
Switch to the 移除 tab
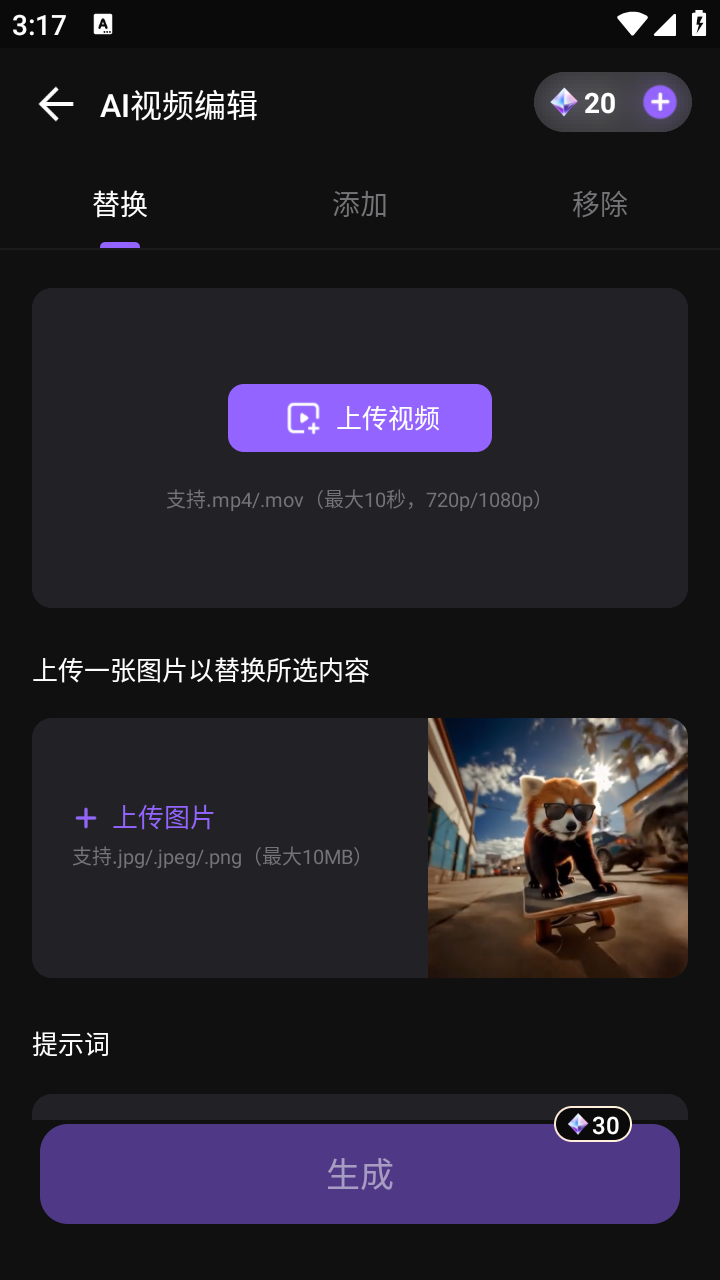601,205
